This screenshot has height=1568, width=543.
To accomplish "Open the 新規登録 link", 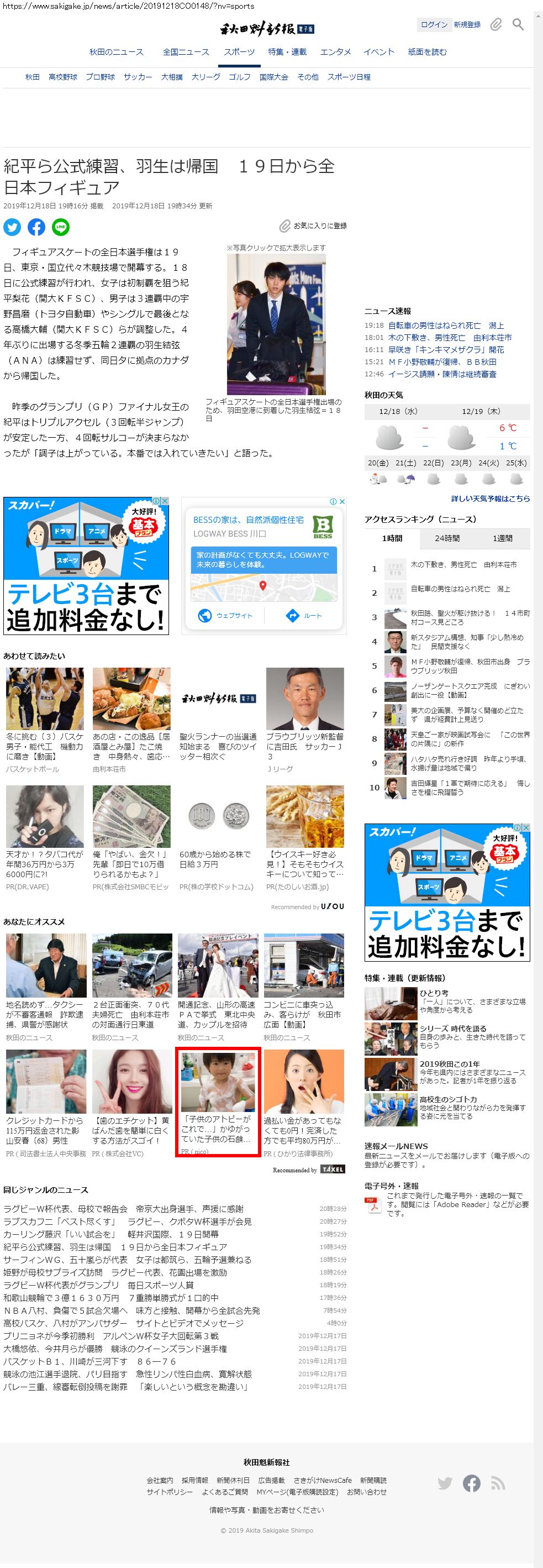I will 467,25.
